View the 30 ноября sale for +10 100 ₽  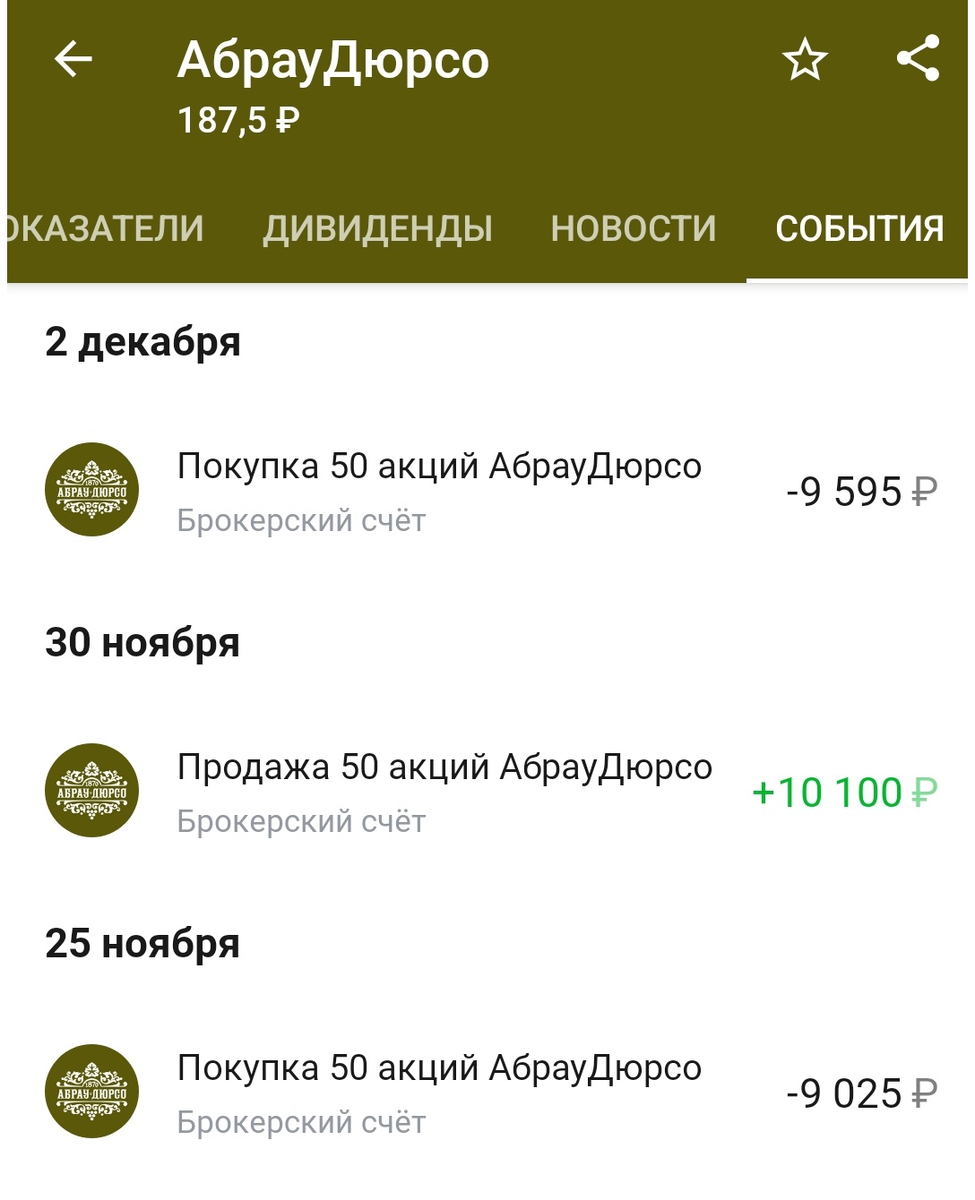pos(490,792)
